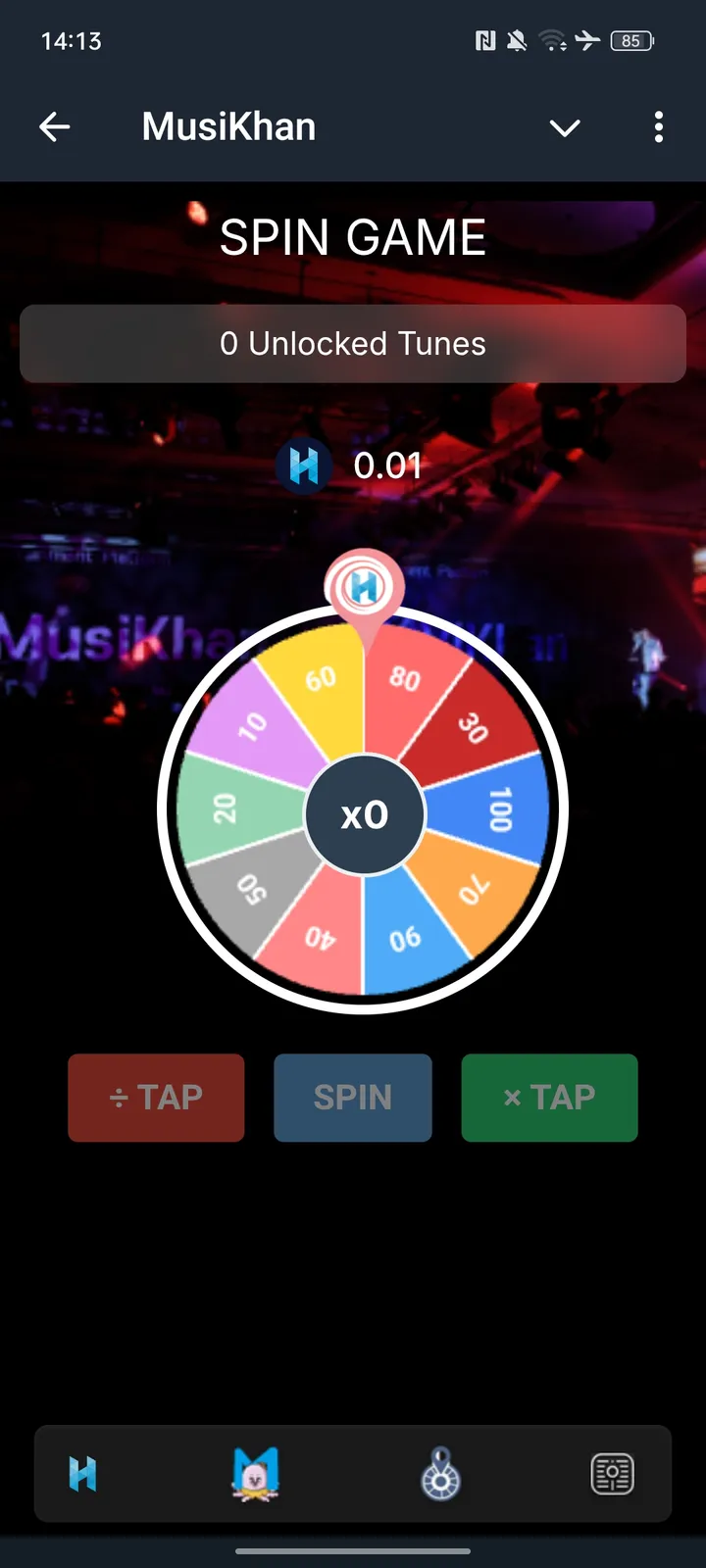Viewport: 706px width, 1568px height.
Task: Open the three-dot overflow menu
Action: (x=659, y=127)
